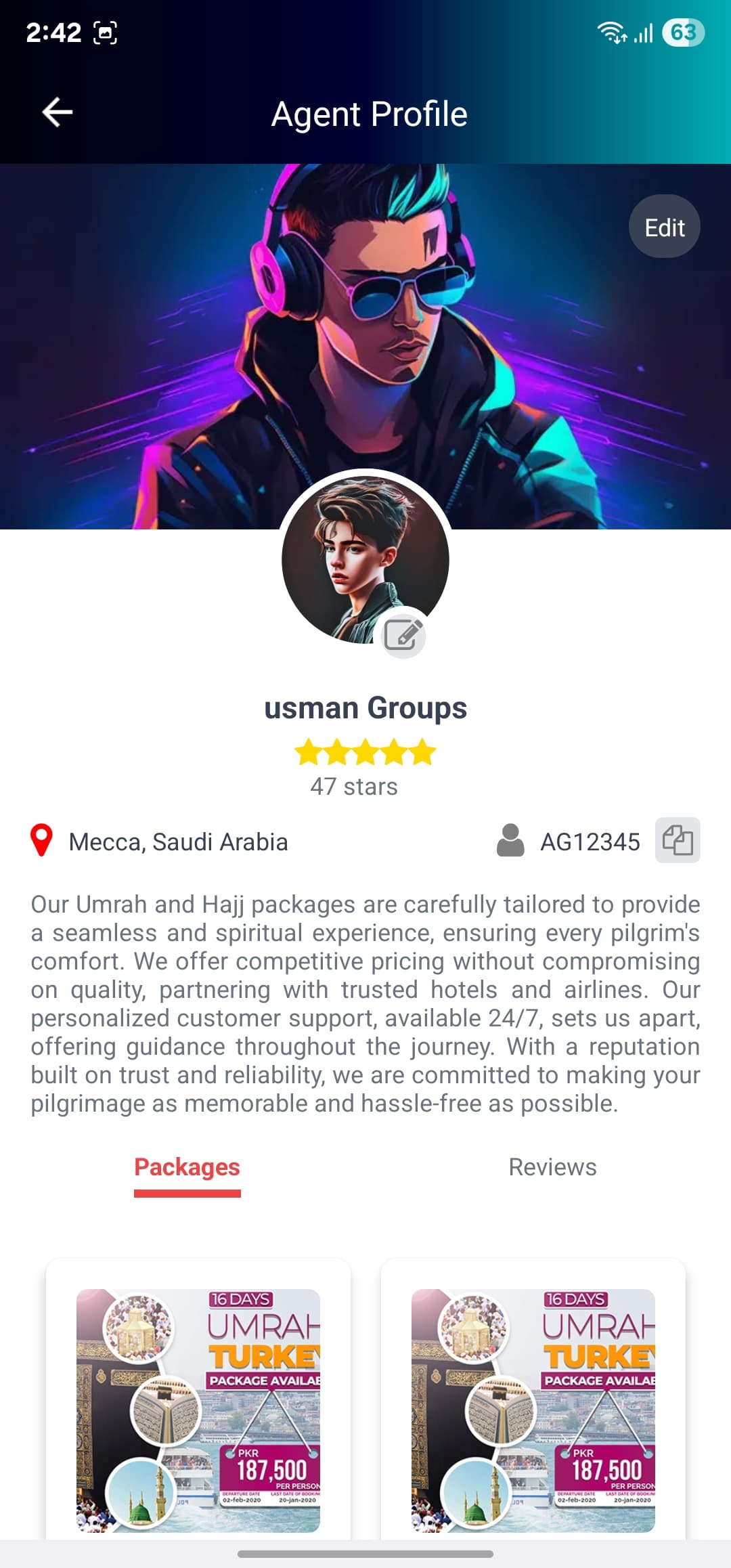Screen dimensions: 731x1568
Task: Tap the Edit button on cover photo
Action: point(665,227)
